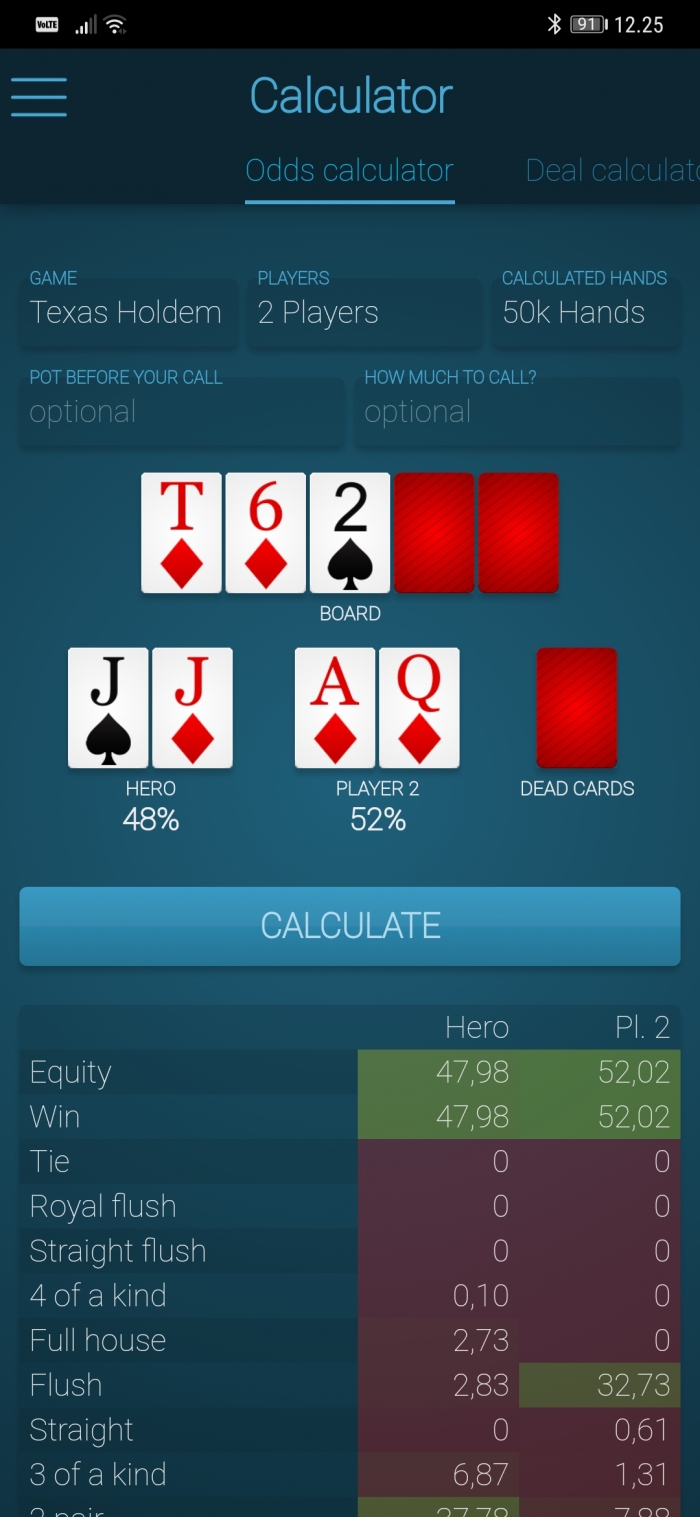Screen dimensions: 700x1517
Task: Add a dead card
Action: [x=577, y=708]
